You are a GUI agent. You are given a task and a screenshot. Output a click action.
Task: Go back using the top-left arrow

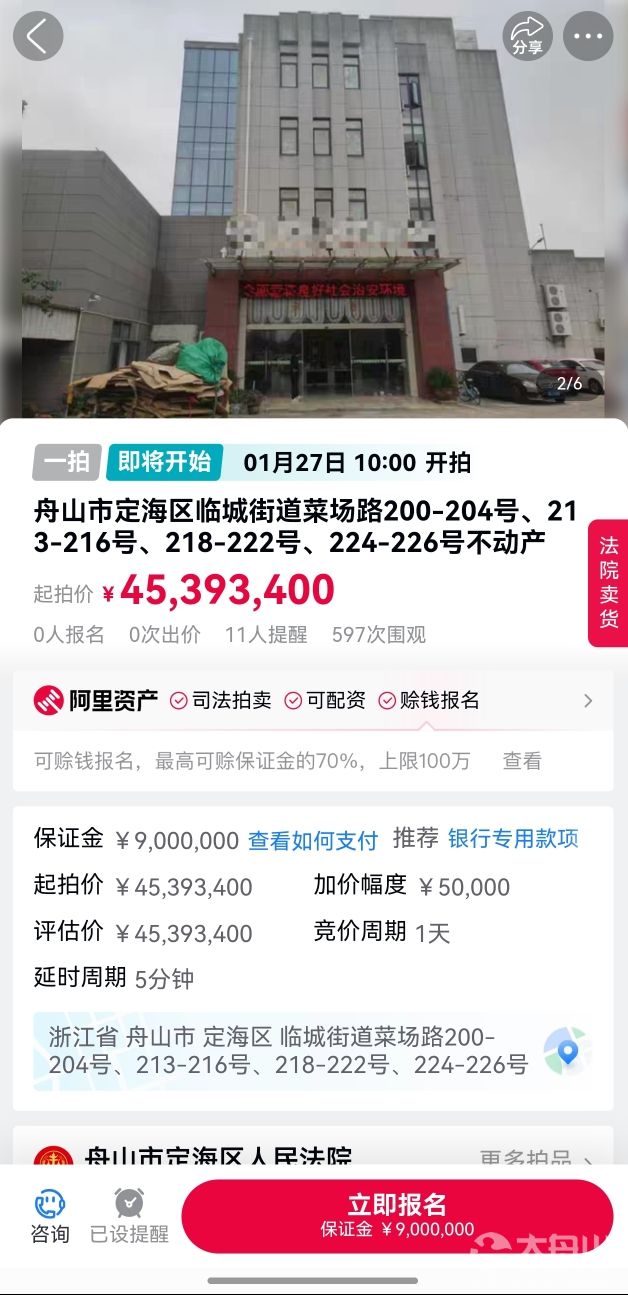click(38, 37)
